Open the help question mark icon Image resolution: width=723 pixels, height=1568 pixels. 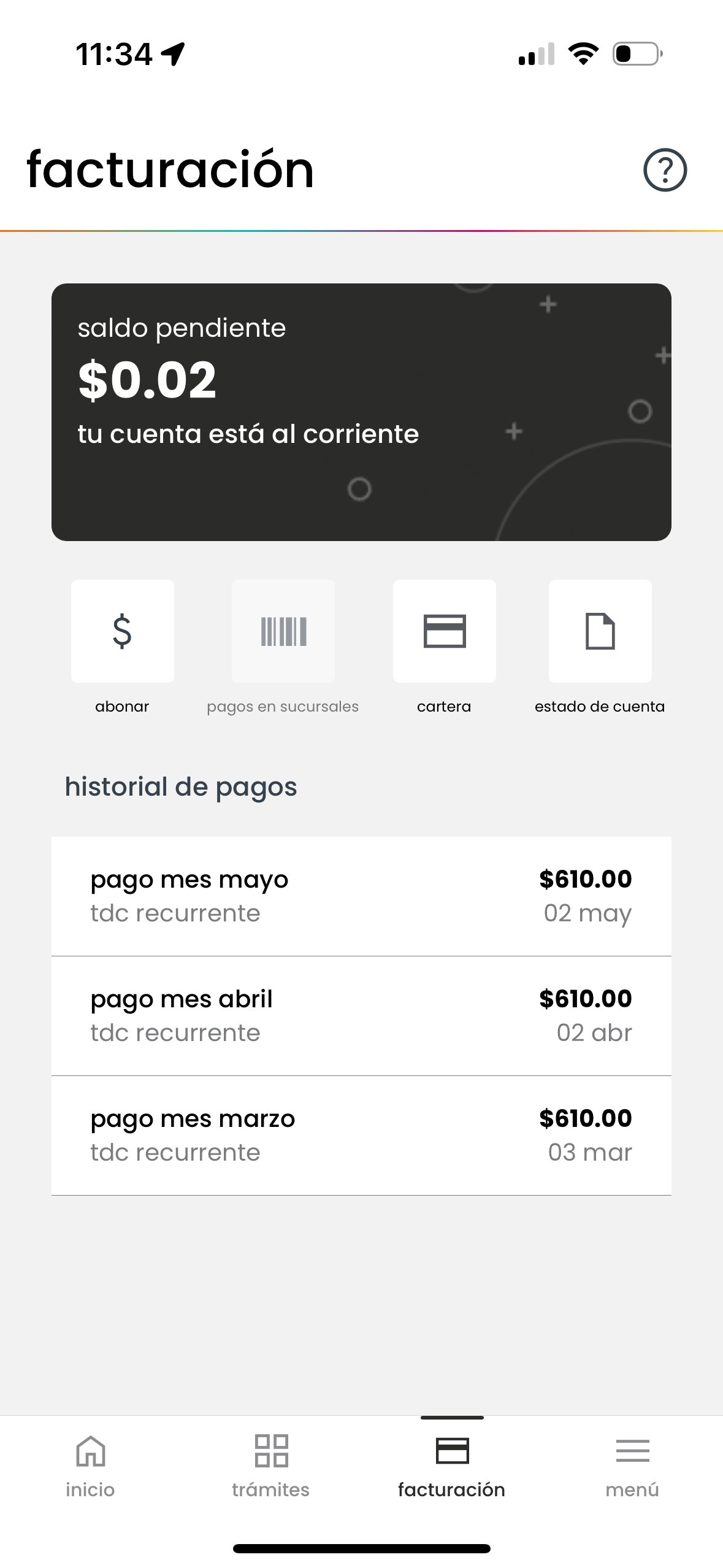coord(665,170)
